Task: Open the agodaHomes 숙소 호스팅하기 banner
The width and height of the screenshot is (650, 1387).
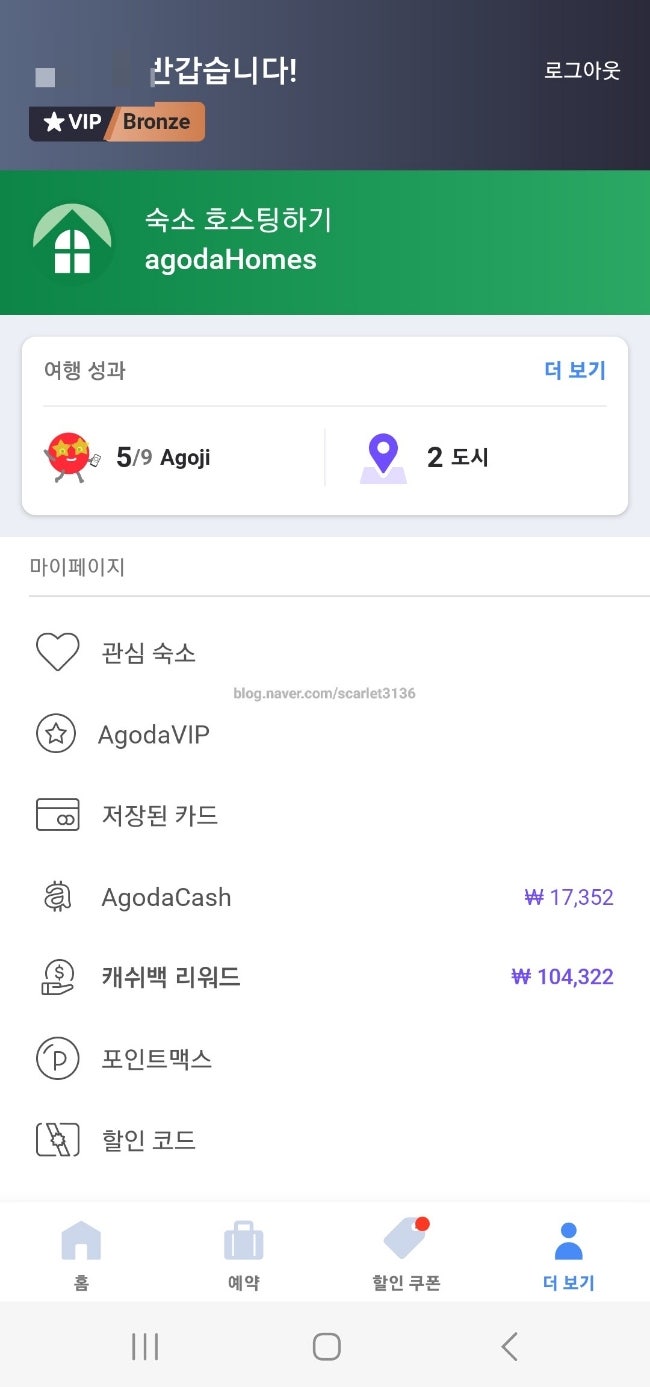Action: click(324, 242)
